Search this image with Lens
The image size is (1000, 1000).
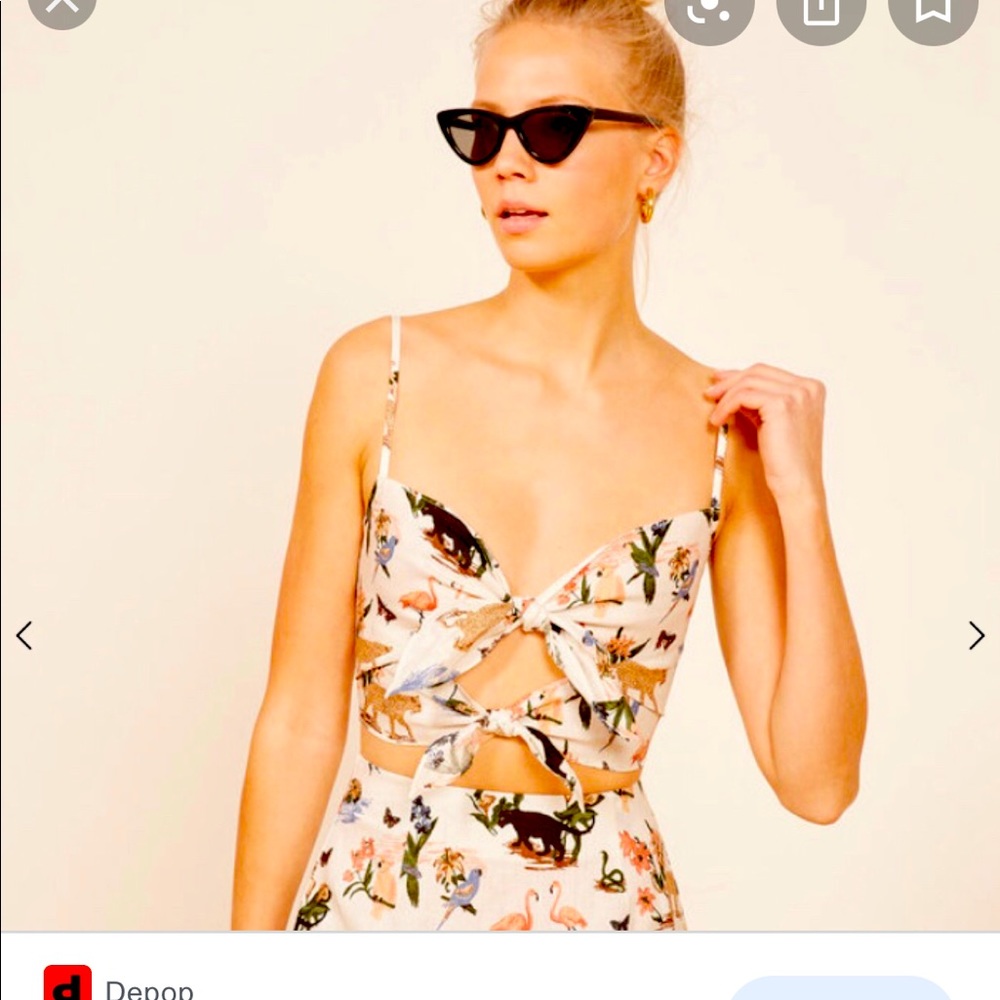point(709,8)
